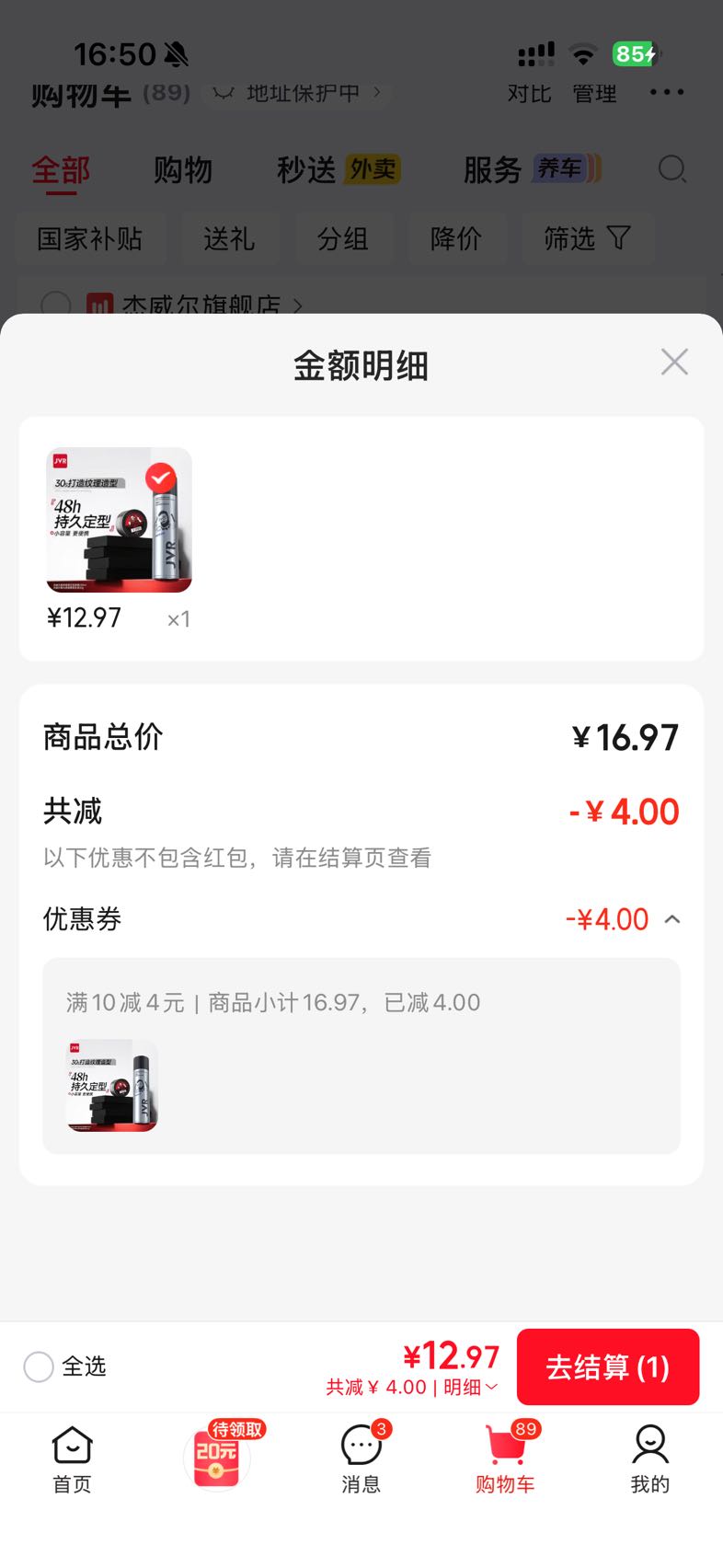Close the 金额明细 sheet
The height and width of the screenshot is (1568, 723).
pyautogui.click(x=674, y=363)
